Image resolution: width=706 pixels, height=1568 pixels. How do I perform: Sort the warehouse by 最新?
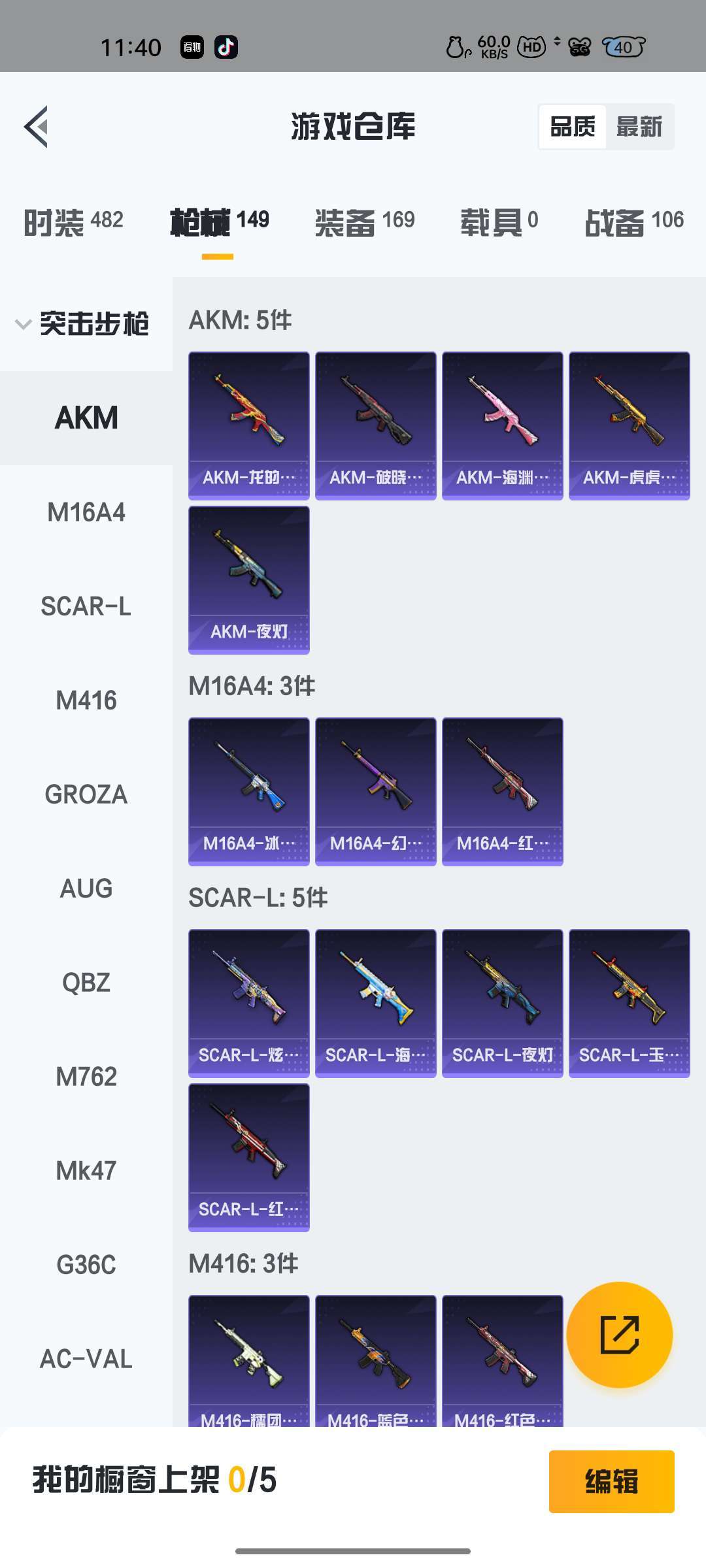[639, 127]
